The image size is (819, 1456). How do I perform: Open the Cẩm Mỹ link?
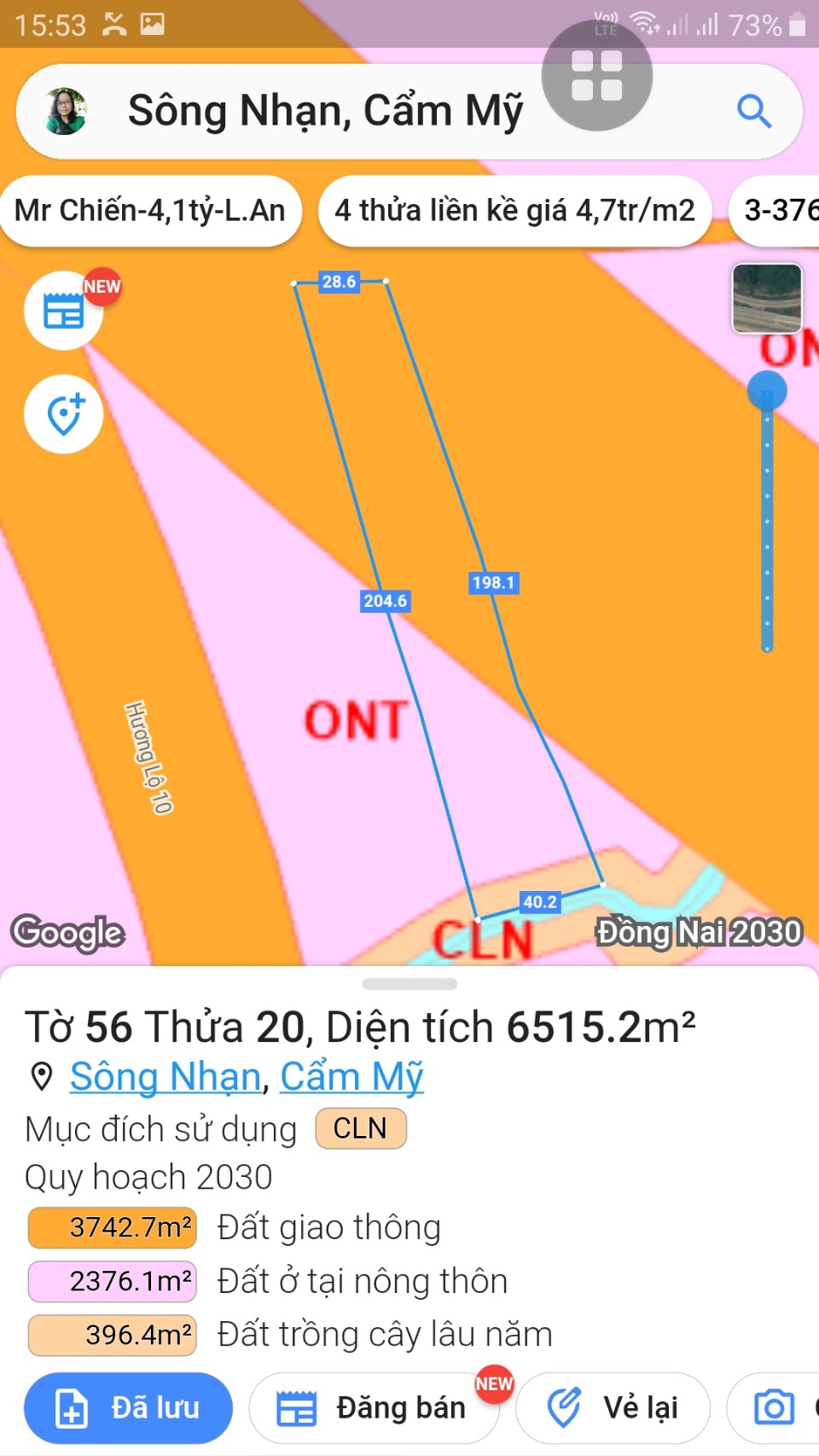click(x=351, y=1076)
